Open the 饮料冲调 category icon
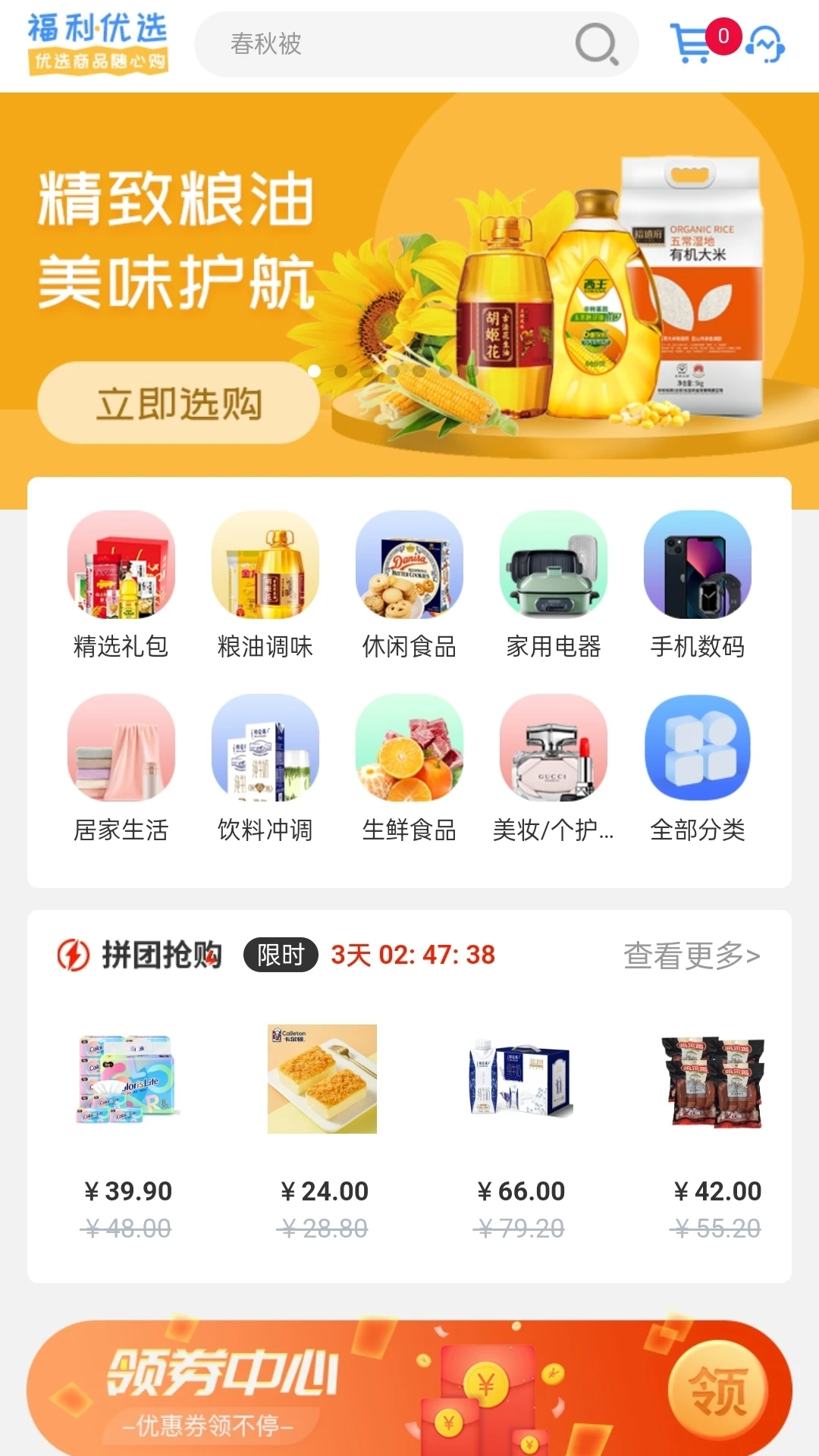819x1456 pixels. (265, 751)
